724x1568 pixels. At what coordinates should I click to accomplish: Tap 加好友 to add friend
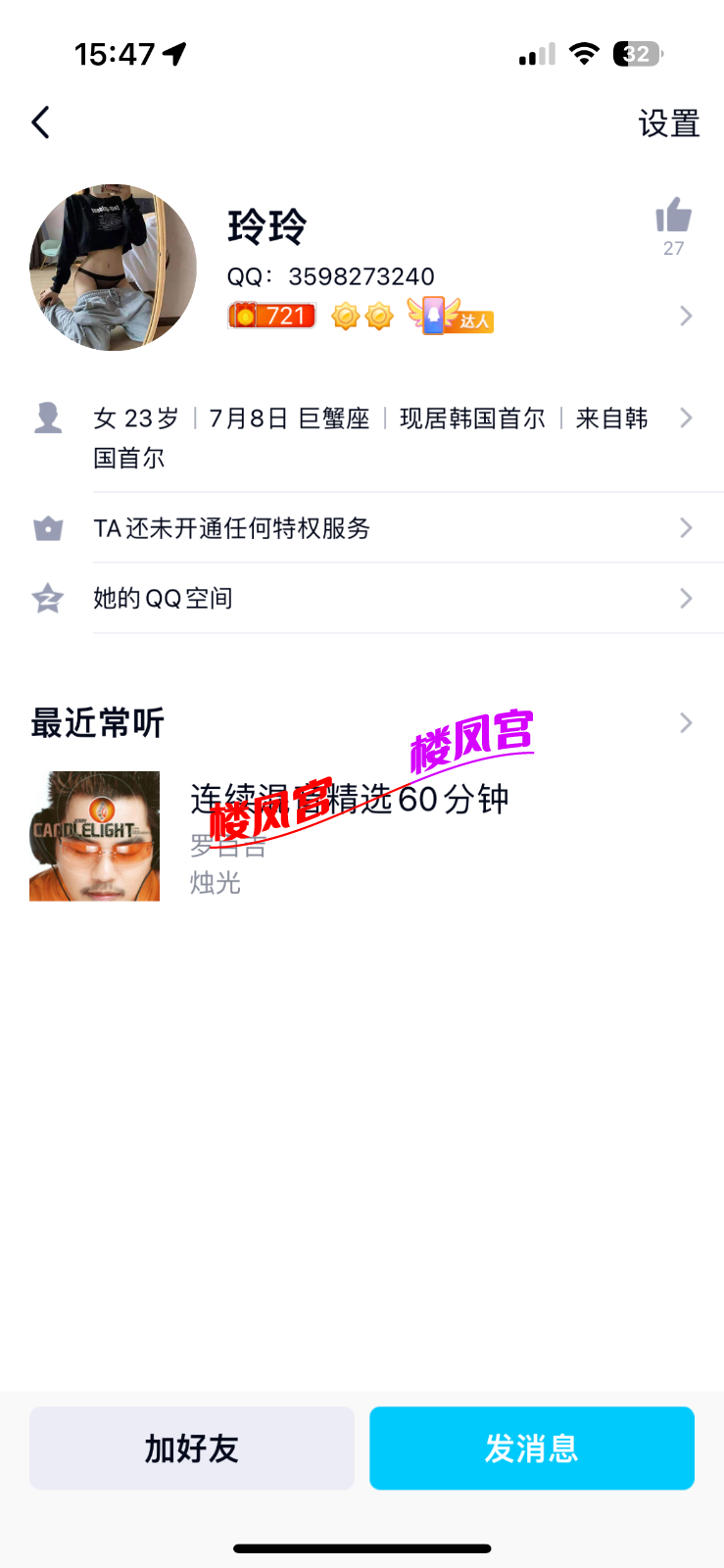point(192,1447)
